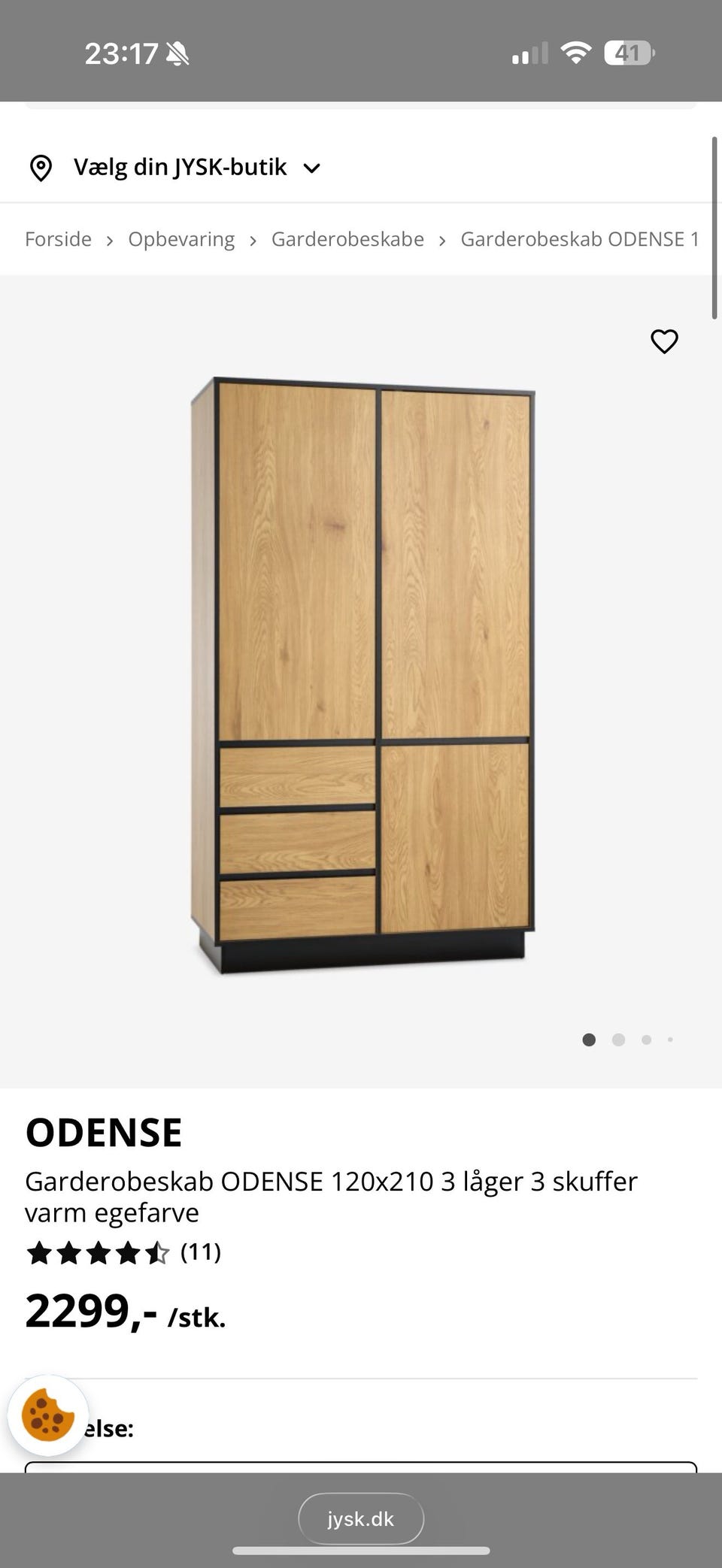Tap the Wi-Fi icon in status bar
722x1568 pixels.
(x=576, y=53)
